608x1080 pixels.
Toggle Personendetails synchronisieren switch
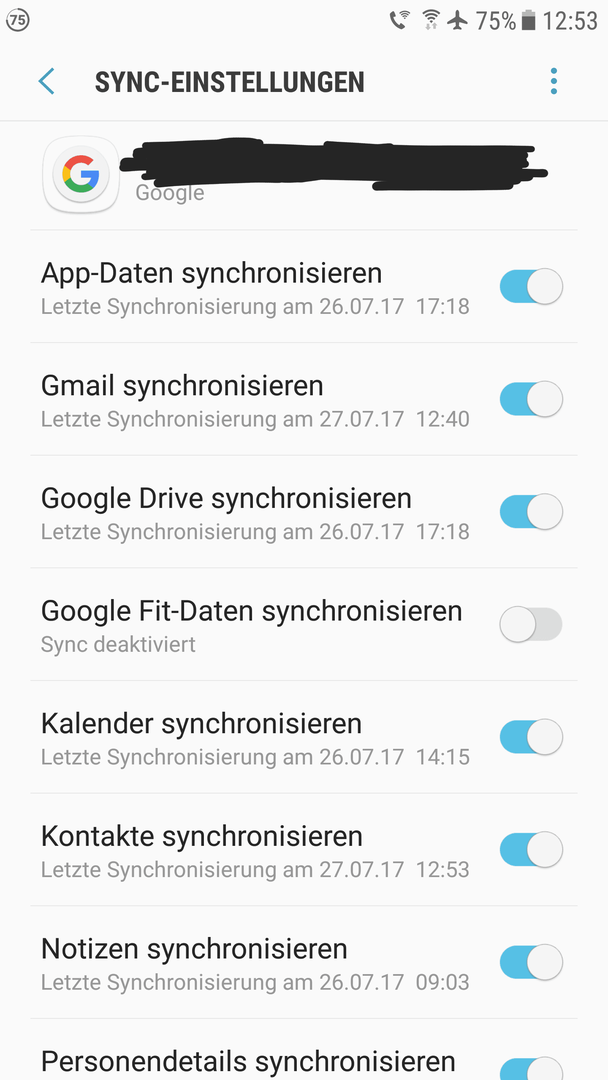tap(531, 1069)
